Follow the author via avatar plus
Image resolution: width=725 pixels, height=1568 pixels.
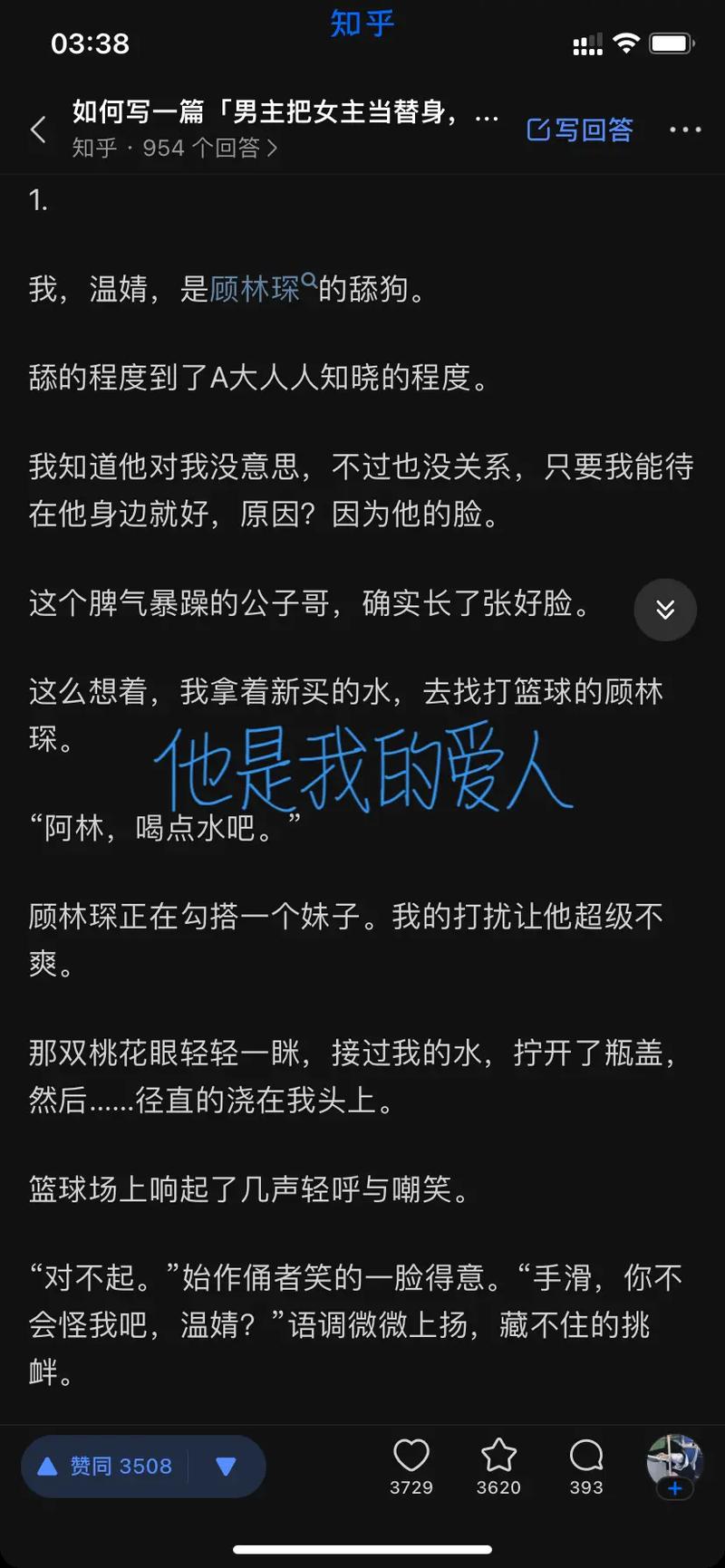[674, 1488]
